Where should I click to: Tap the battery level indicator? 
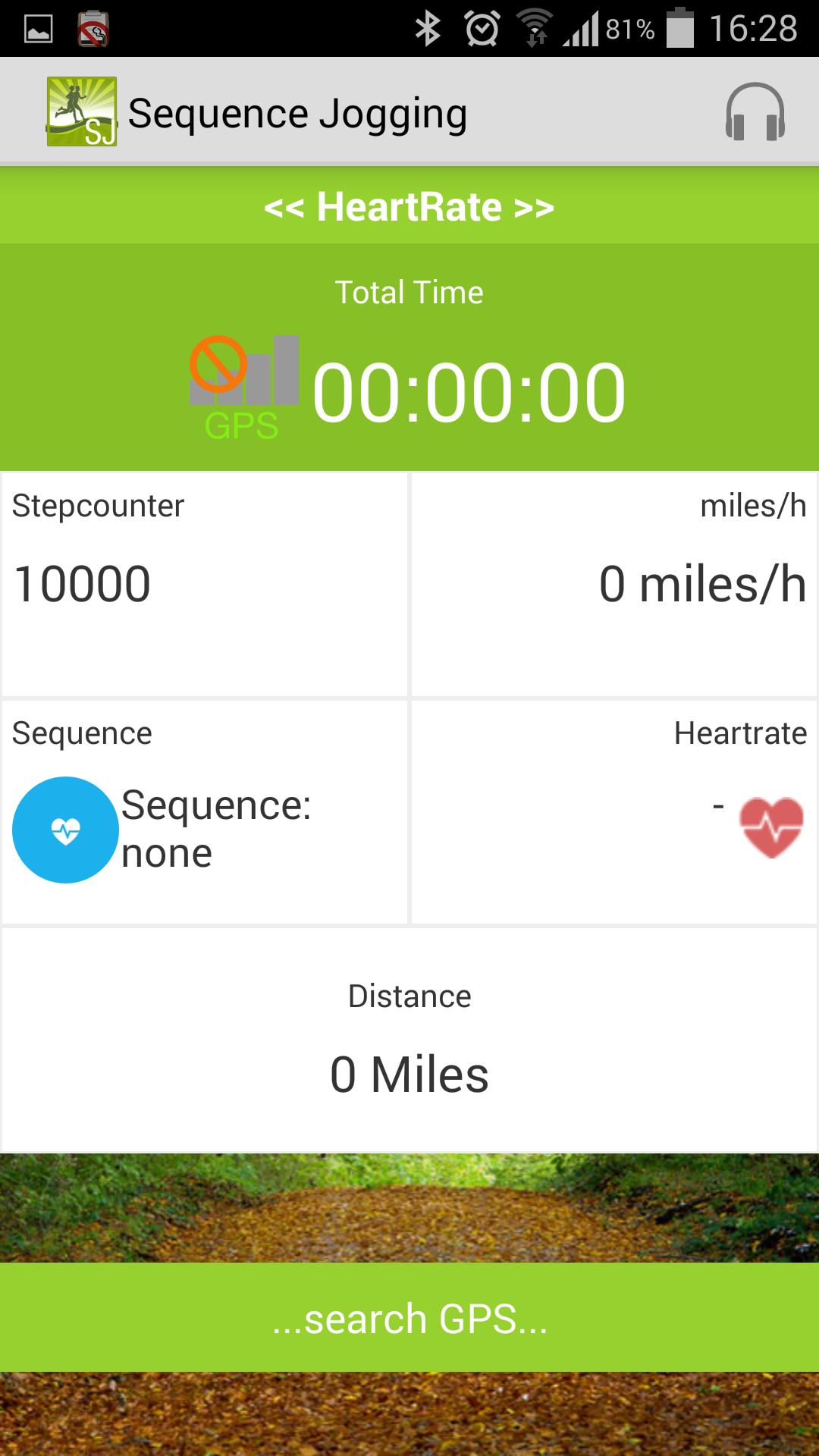679,25
